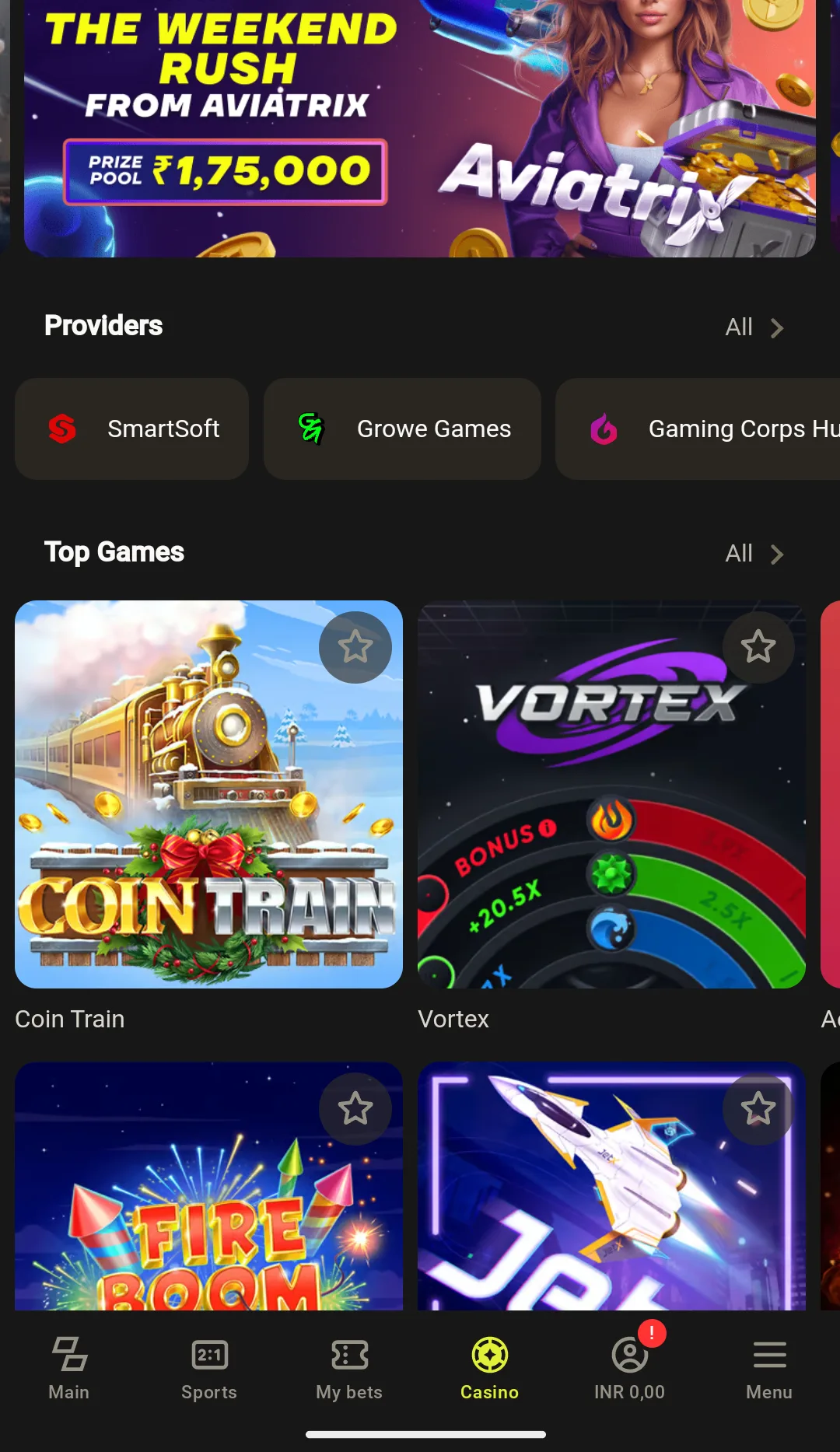
Task: Add Coin Train to favorites
Action: pos(355,647)
